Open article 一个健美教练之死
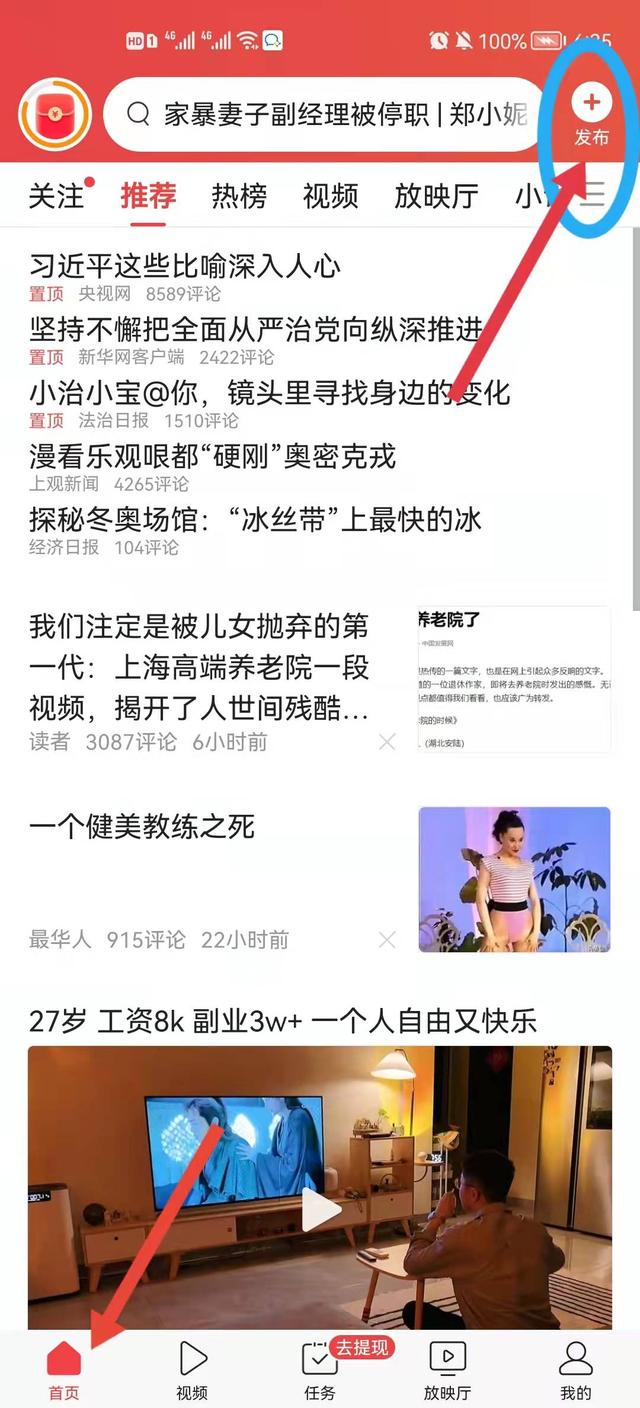 (x=142, y=826)
